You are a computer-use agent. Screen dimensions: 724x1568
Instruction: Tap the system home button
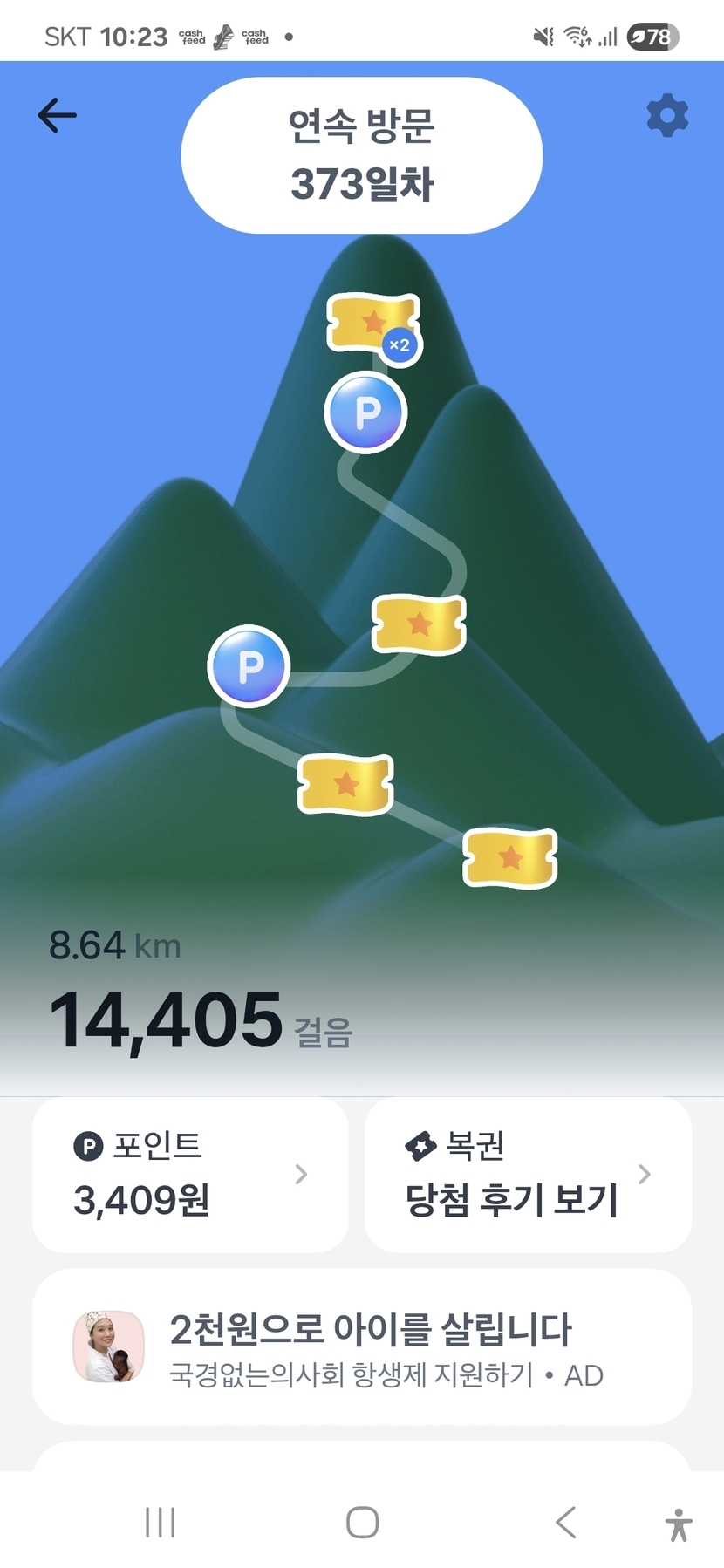tap(362, 1523)
